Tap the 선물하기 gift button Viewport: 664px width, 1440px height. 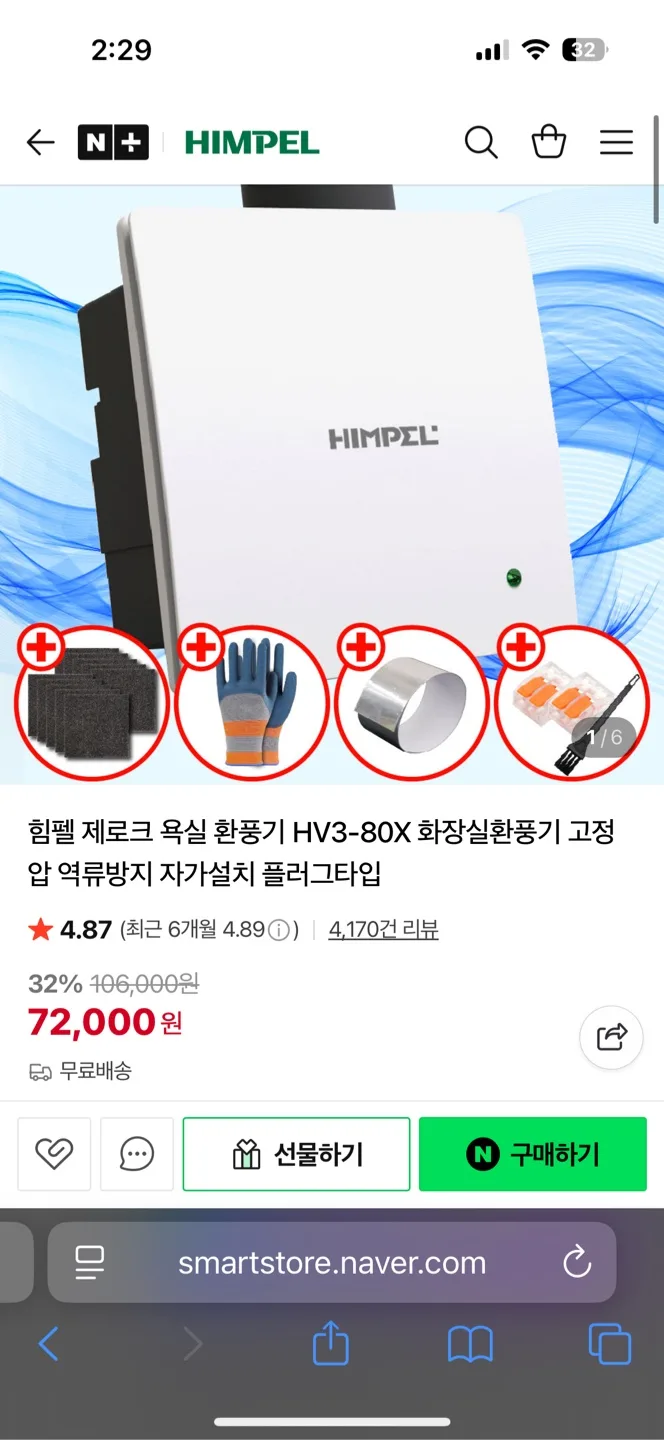tap(296, 1154)
